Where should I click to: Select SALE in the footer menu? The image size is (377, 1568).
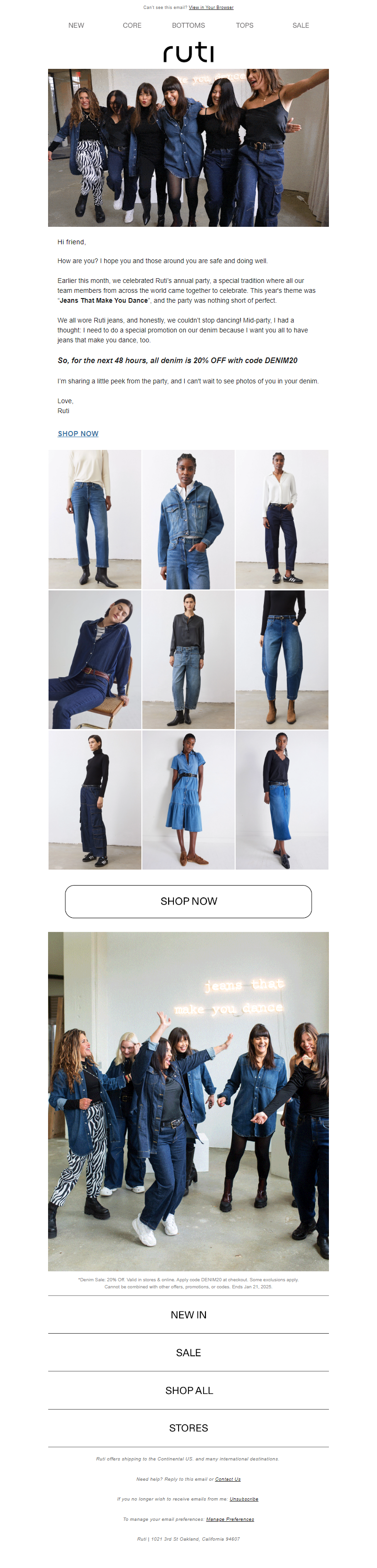188,1352
